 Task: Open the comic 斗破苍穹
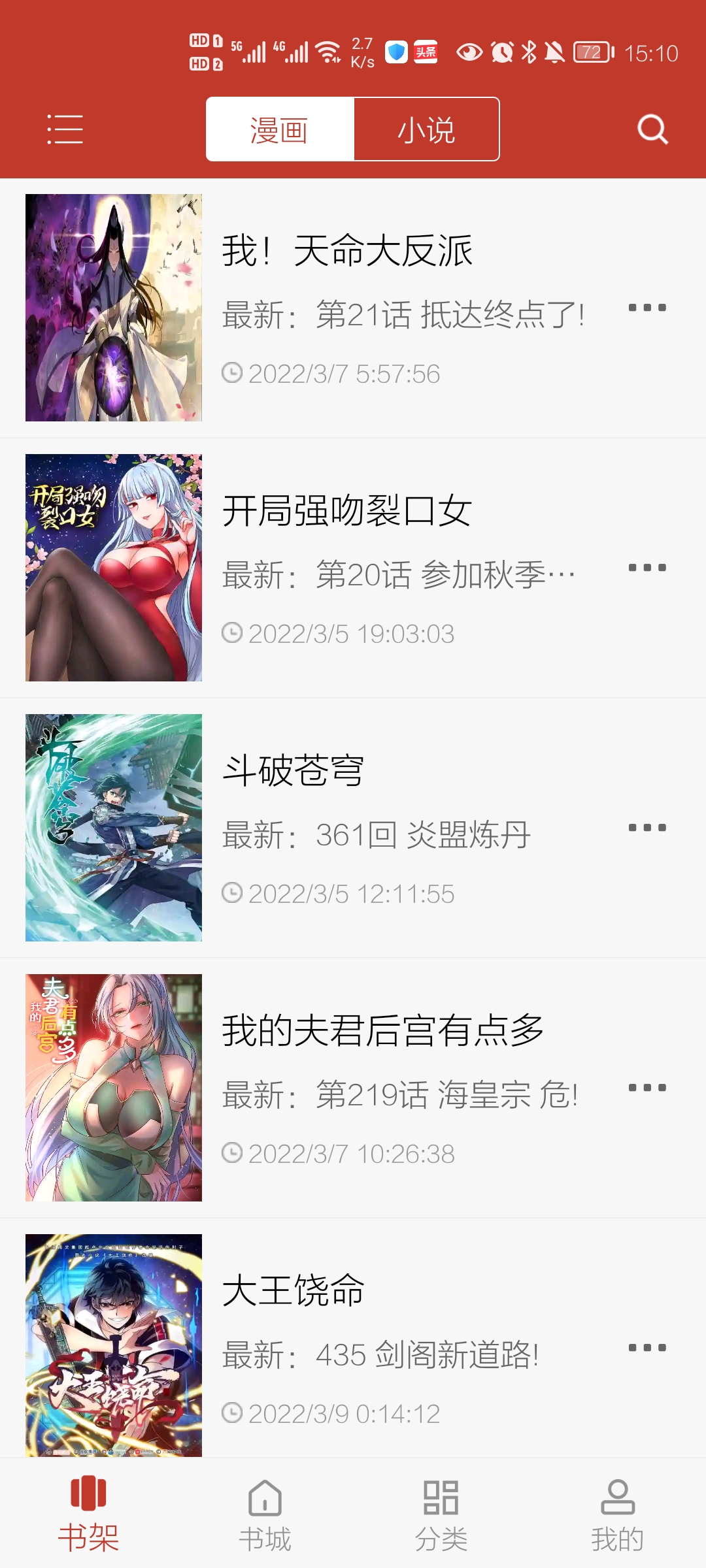click(293, 772)
